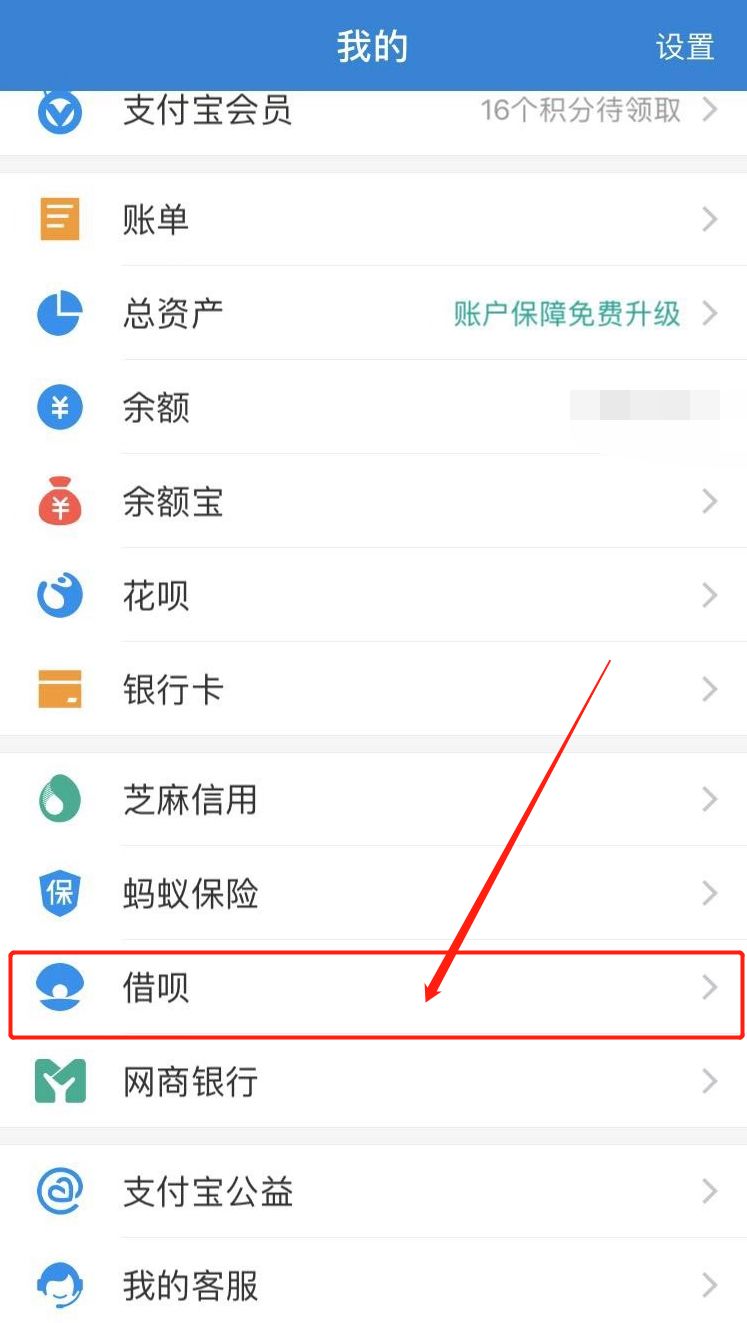The height and width of the screenshot is (1323, 747).
Task: Open the 账单 row
Action: tap(373, 219)
